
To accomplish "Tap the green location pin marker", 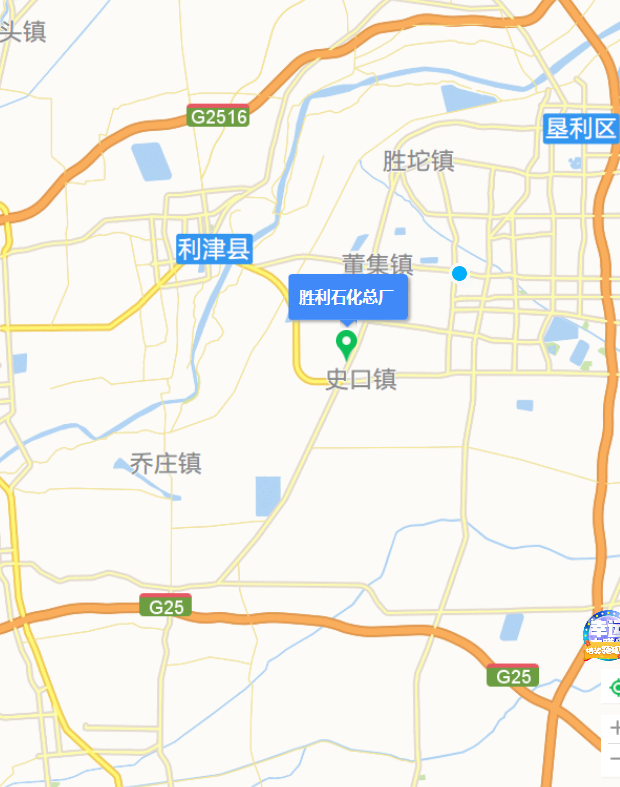I will (x=347, y=344).
